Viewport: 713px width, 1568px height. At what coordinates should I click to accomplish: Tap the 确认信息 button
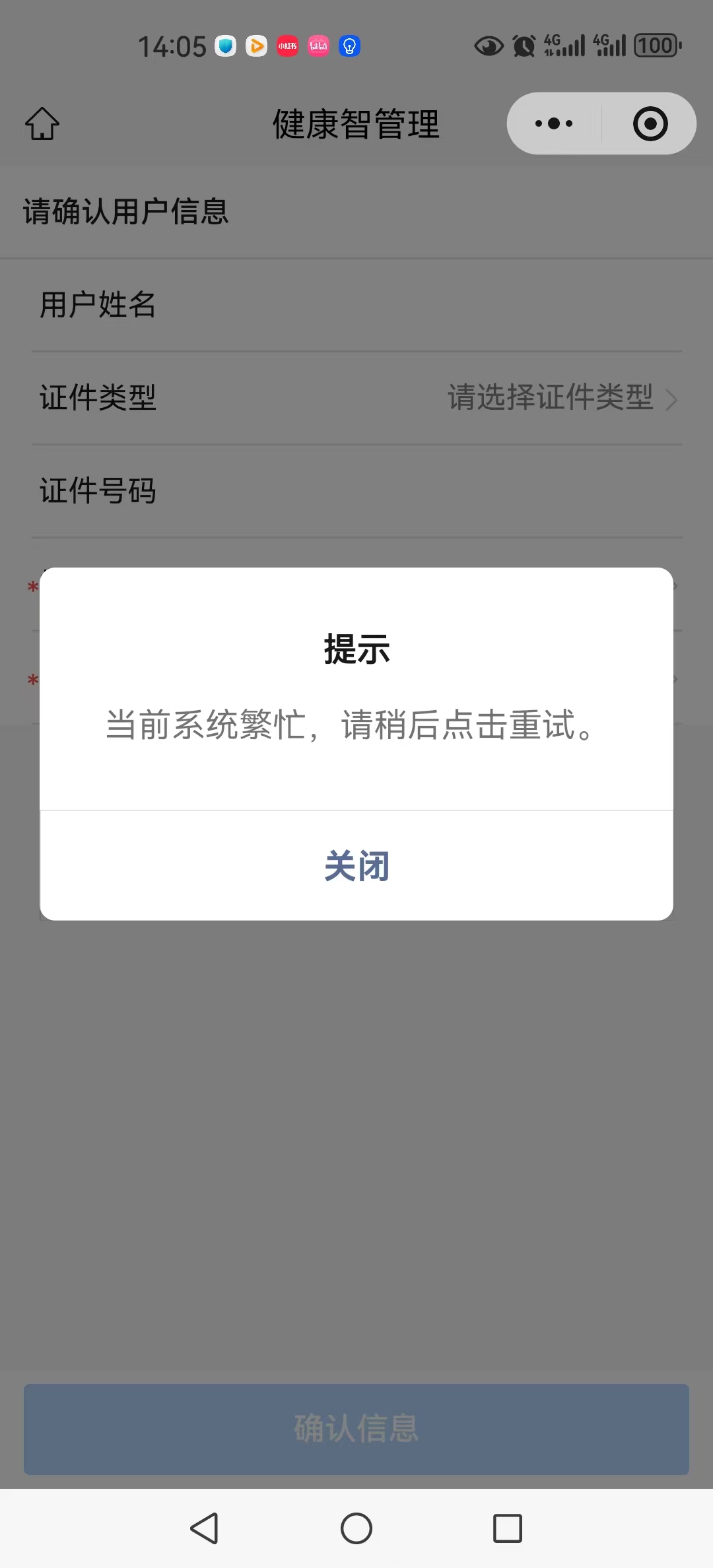[x=356, y=1429]
